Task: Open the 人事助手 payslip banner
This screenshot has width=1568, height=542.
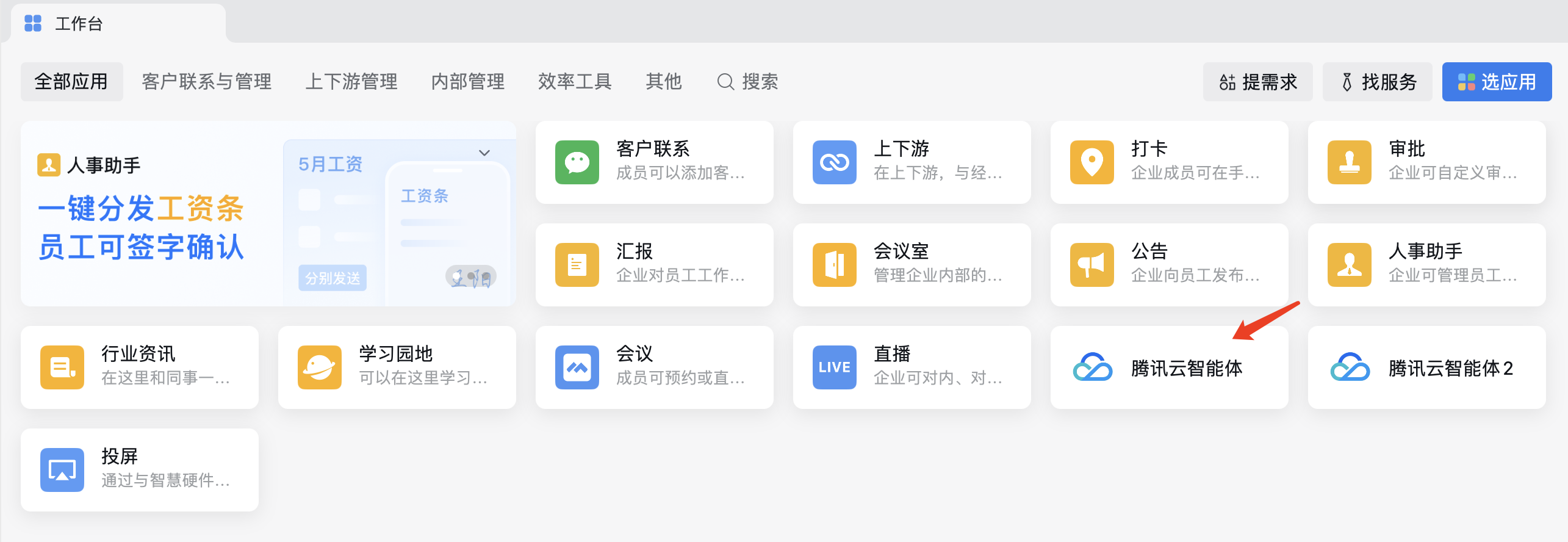Action: [268, 214]
